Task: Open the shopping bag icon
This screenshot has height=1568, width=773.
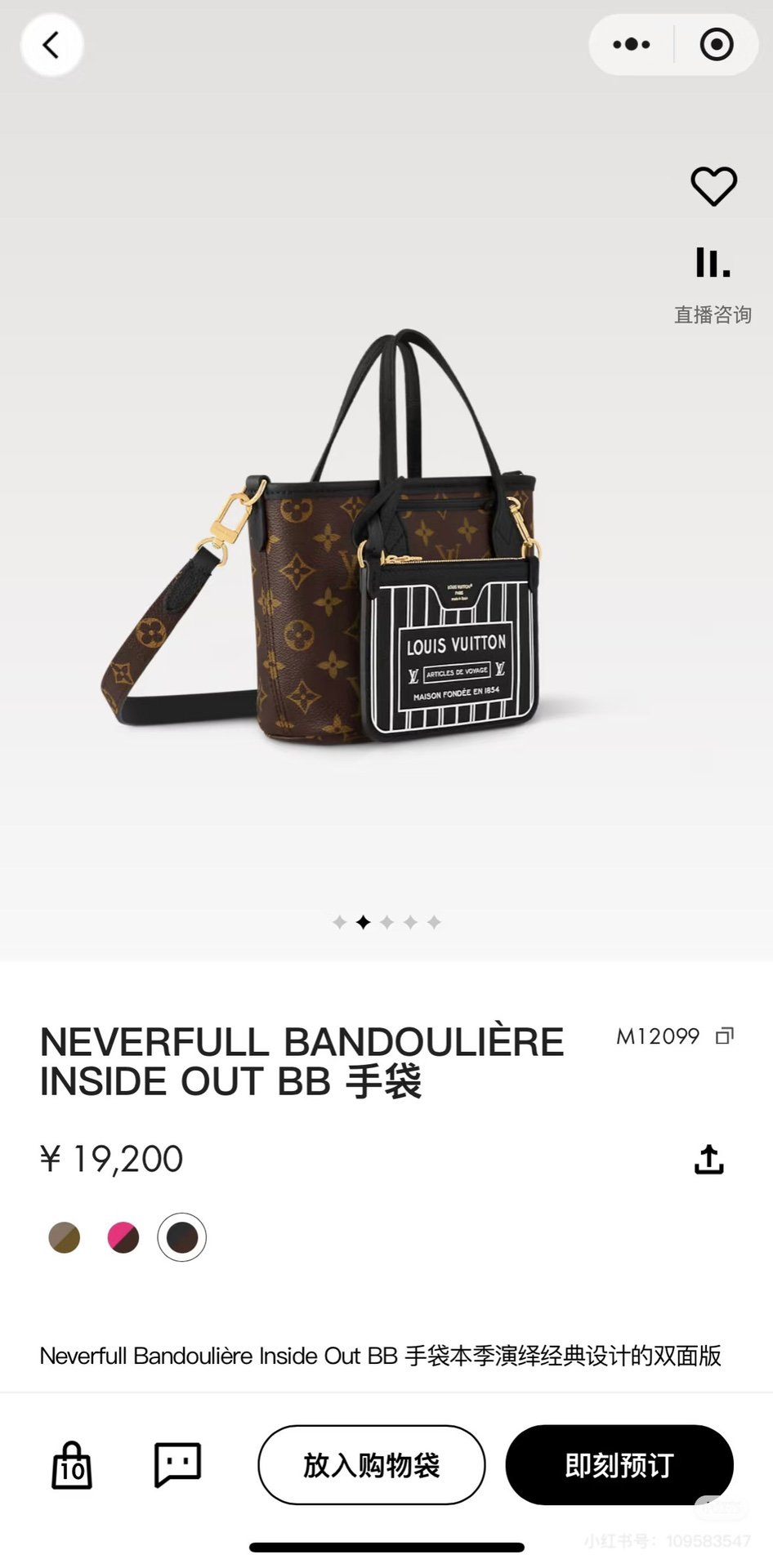Action: point(72,1465)
